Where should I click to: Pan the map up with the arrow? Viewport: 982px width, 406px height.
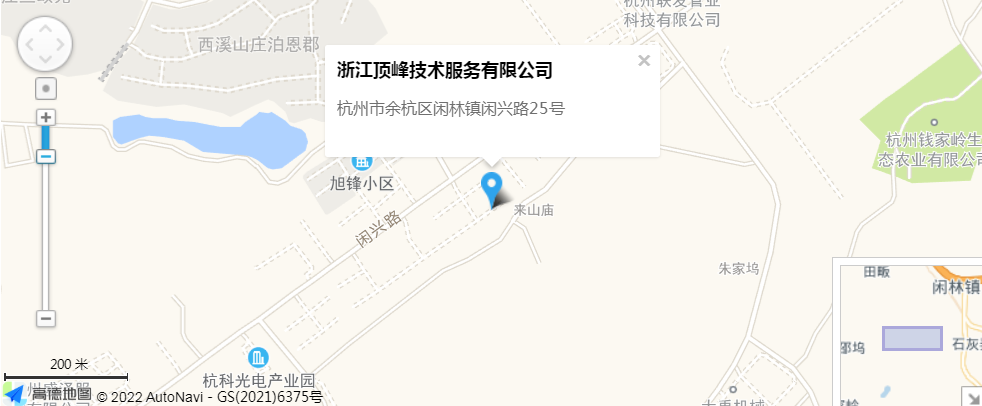(46, 28)
